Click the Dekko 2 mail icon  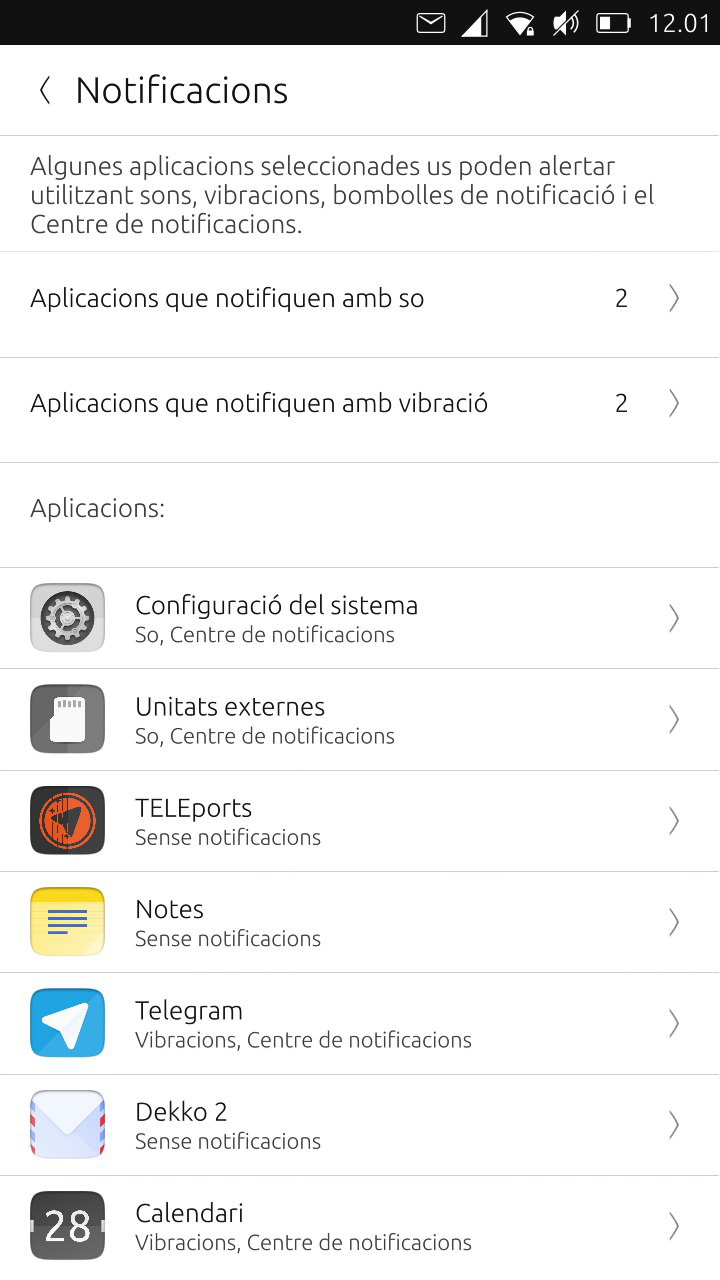pyautogui.click(x=67, y=1124)
